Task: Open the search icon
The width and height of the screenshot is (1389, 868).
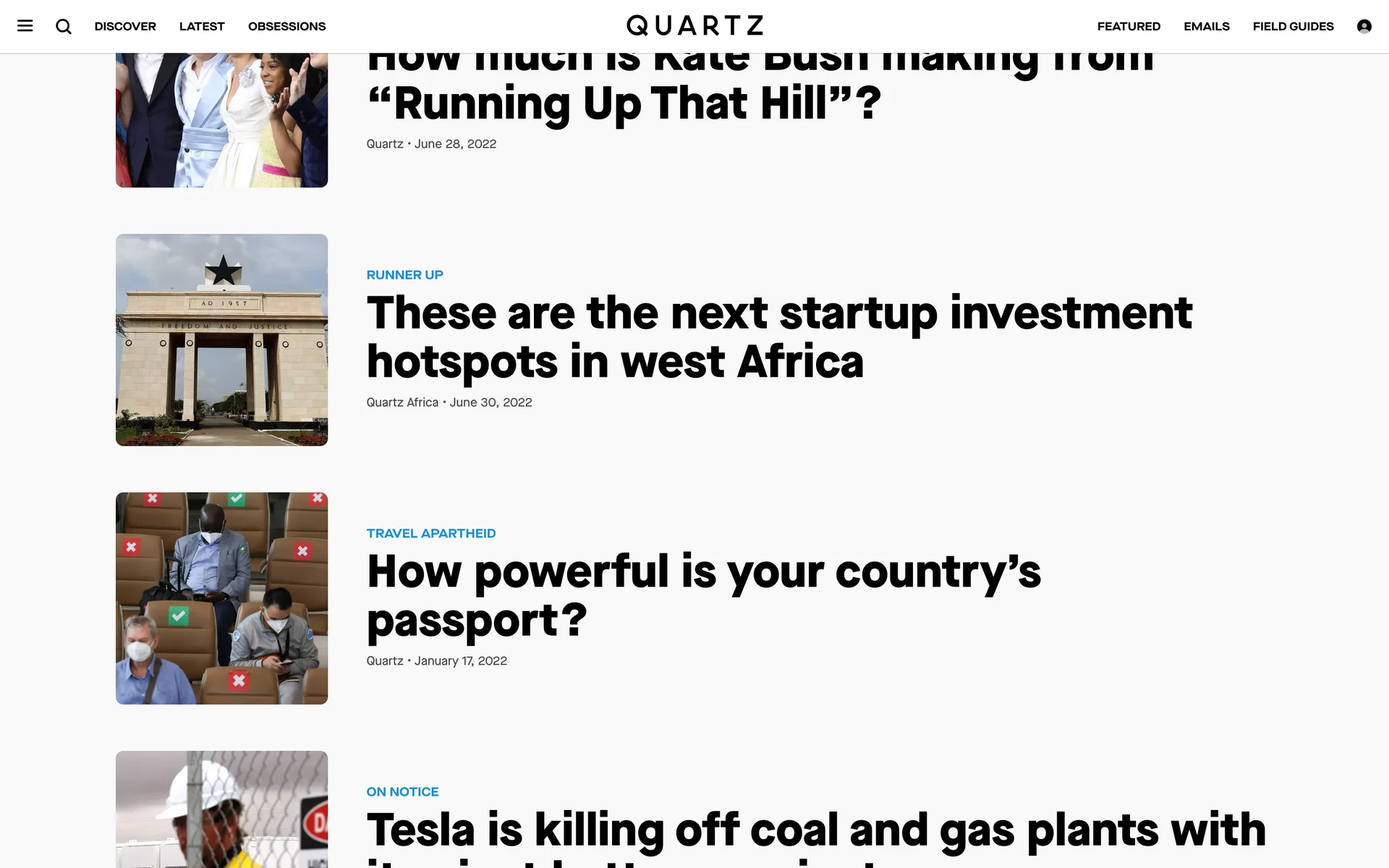Action: (64, 26)
